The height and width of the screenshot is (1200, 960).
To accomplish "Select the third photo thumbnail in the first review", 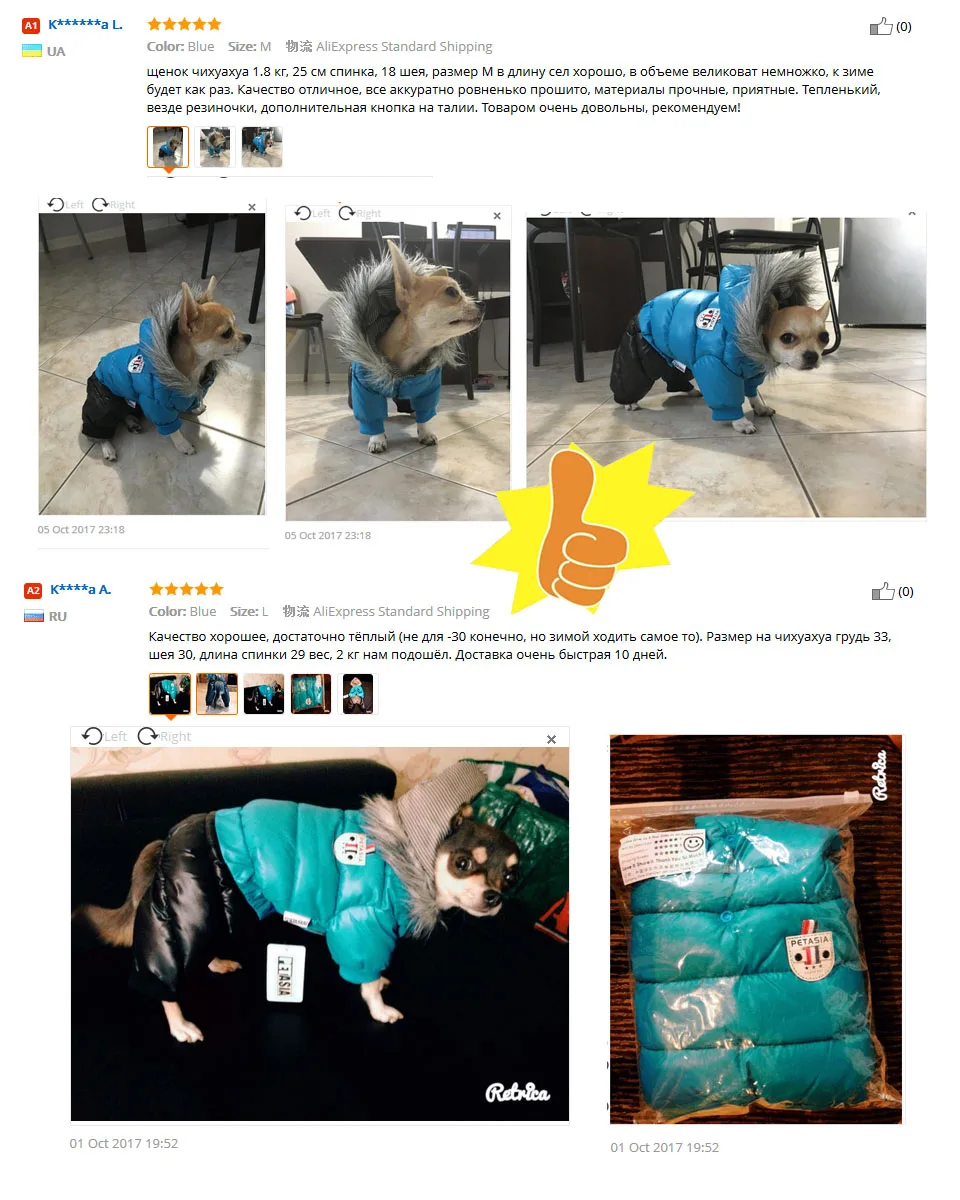I will 261,146.
